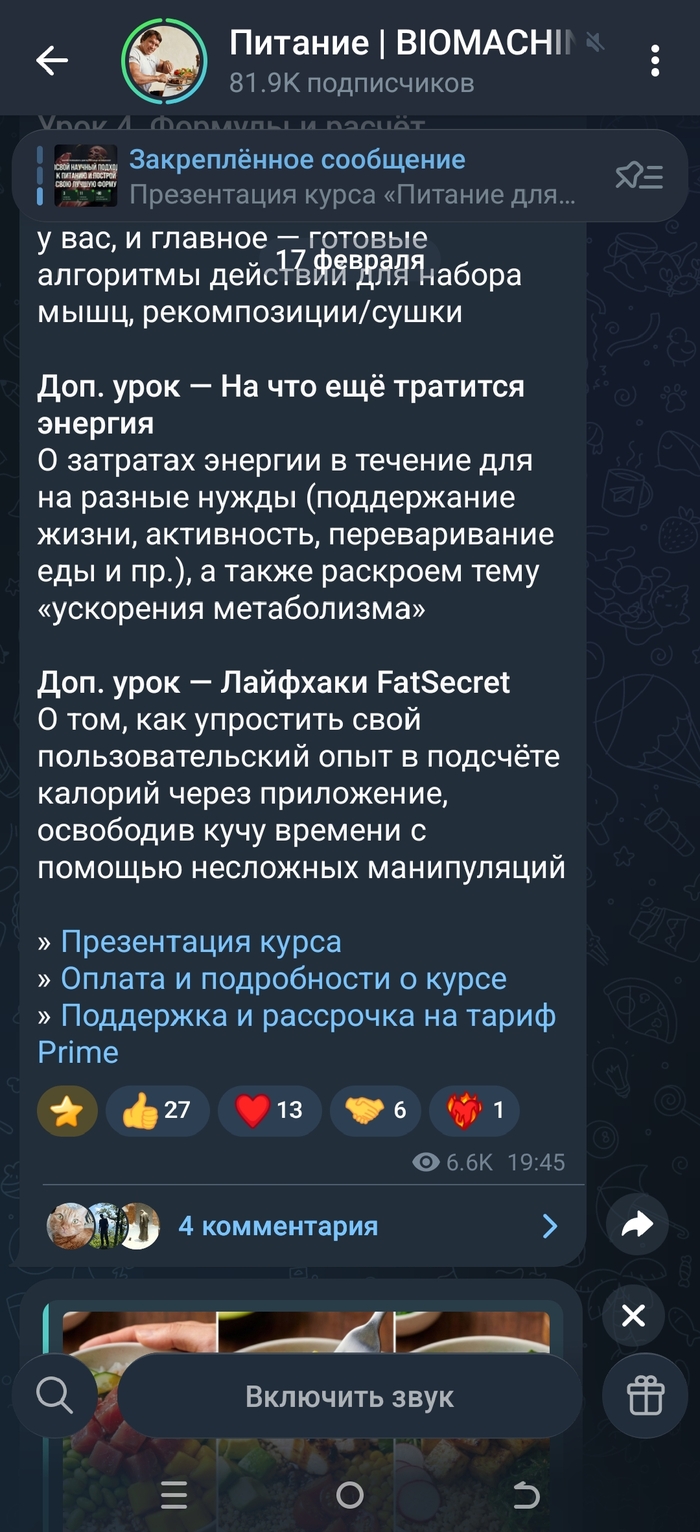Open the Оплата и подробности о курсе link
The width and height of the screenshot is (700, 1532).
click(x=283, y=978)
